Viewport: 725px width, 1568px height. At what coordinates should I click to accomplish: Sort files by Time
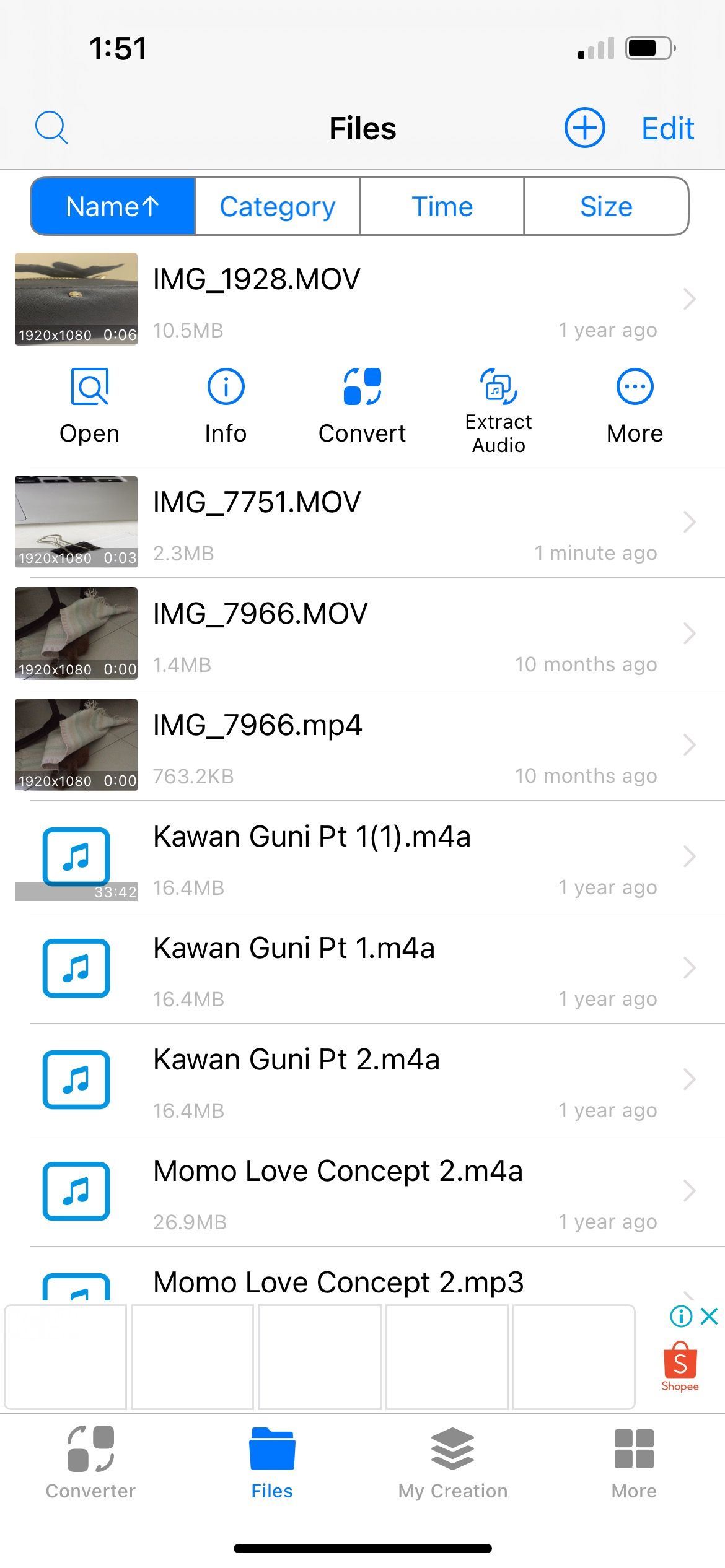(441, 206)
